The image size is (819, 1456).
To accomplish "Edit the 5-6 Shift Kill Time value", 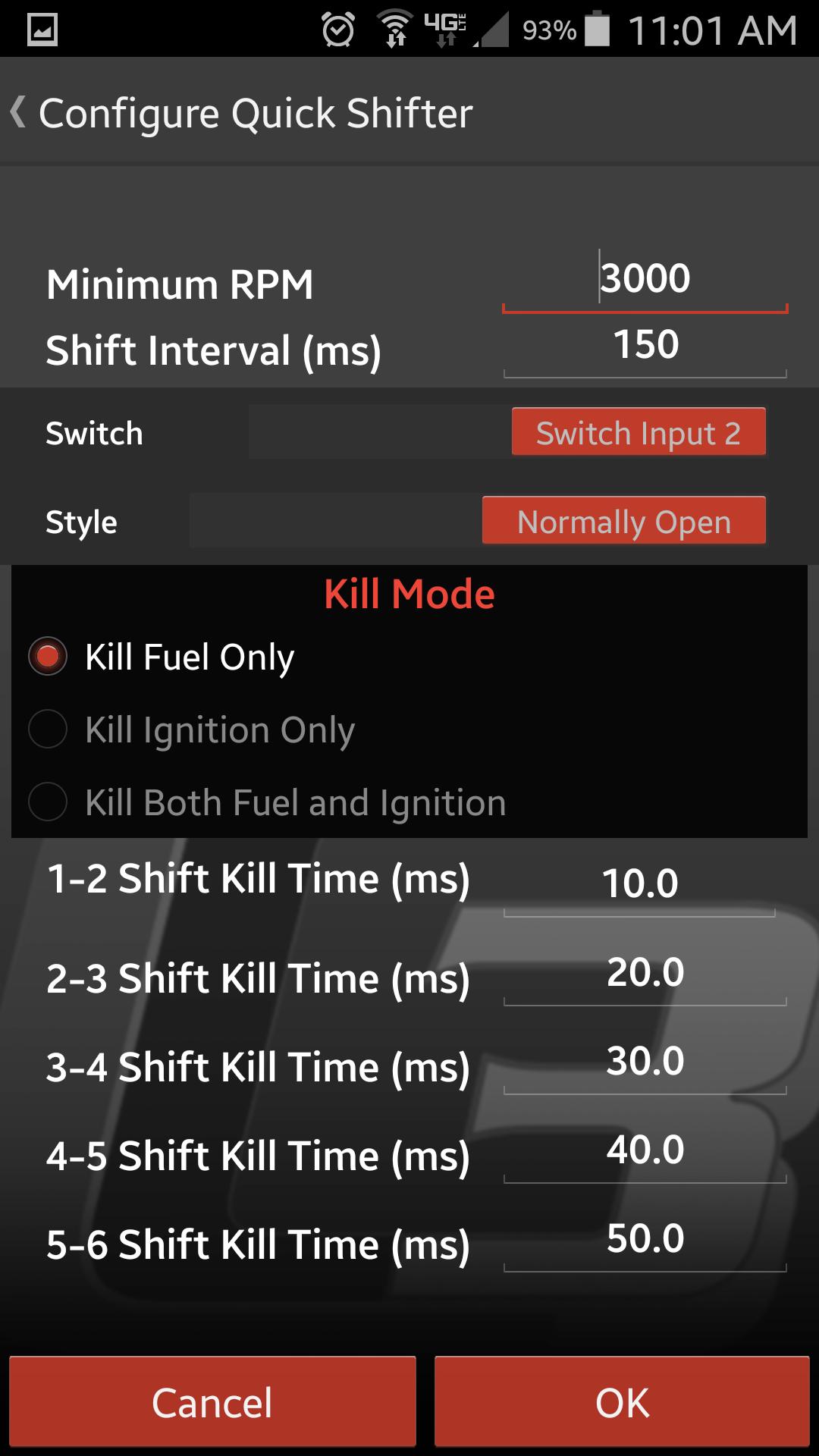I will click(645, 1239).
